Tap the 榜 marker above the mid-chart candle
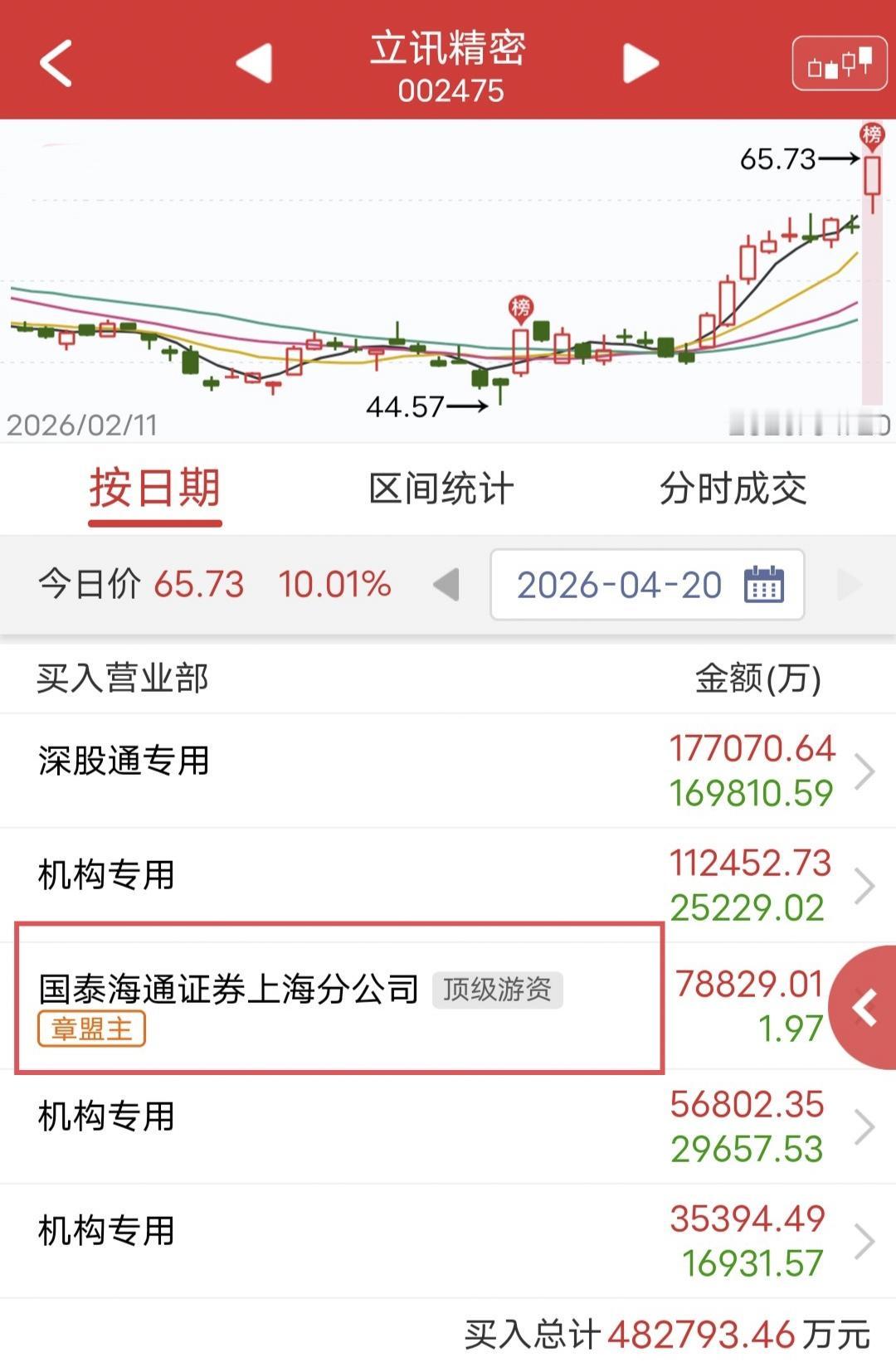The height and width of the screenshot is (1367, 896). pos(521,307)
